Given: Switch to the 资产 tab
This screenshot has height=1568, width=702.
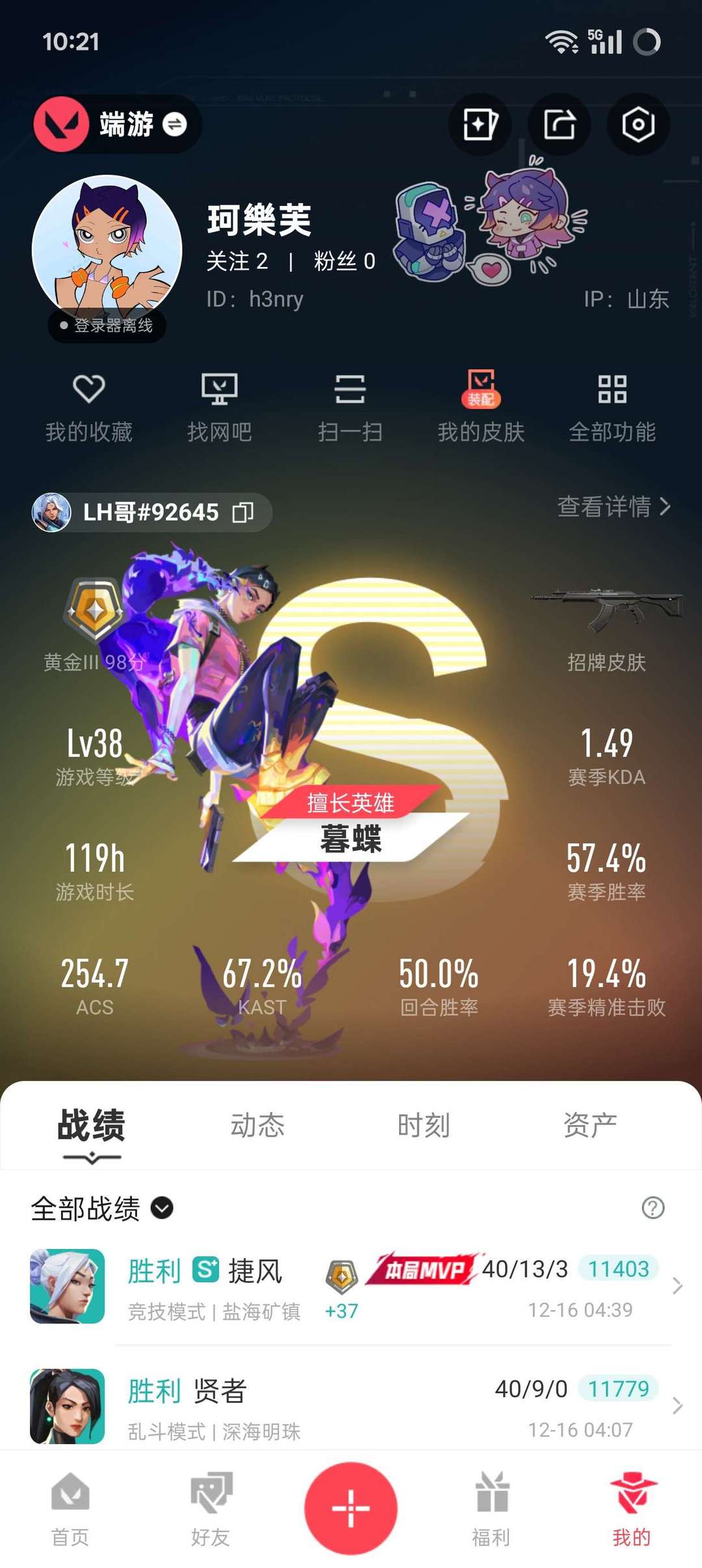Looking at the screenshot, I should (590, 1126).
